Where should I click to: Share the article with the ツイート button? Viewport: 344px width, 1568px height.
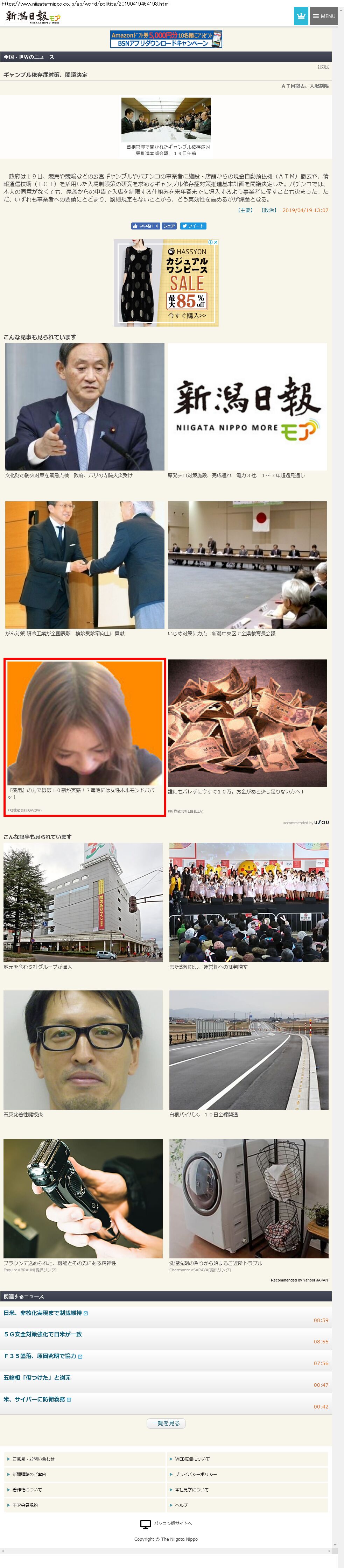[x=193, y=226]
